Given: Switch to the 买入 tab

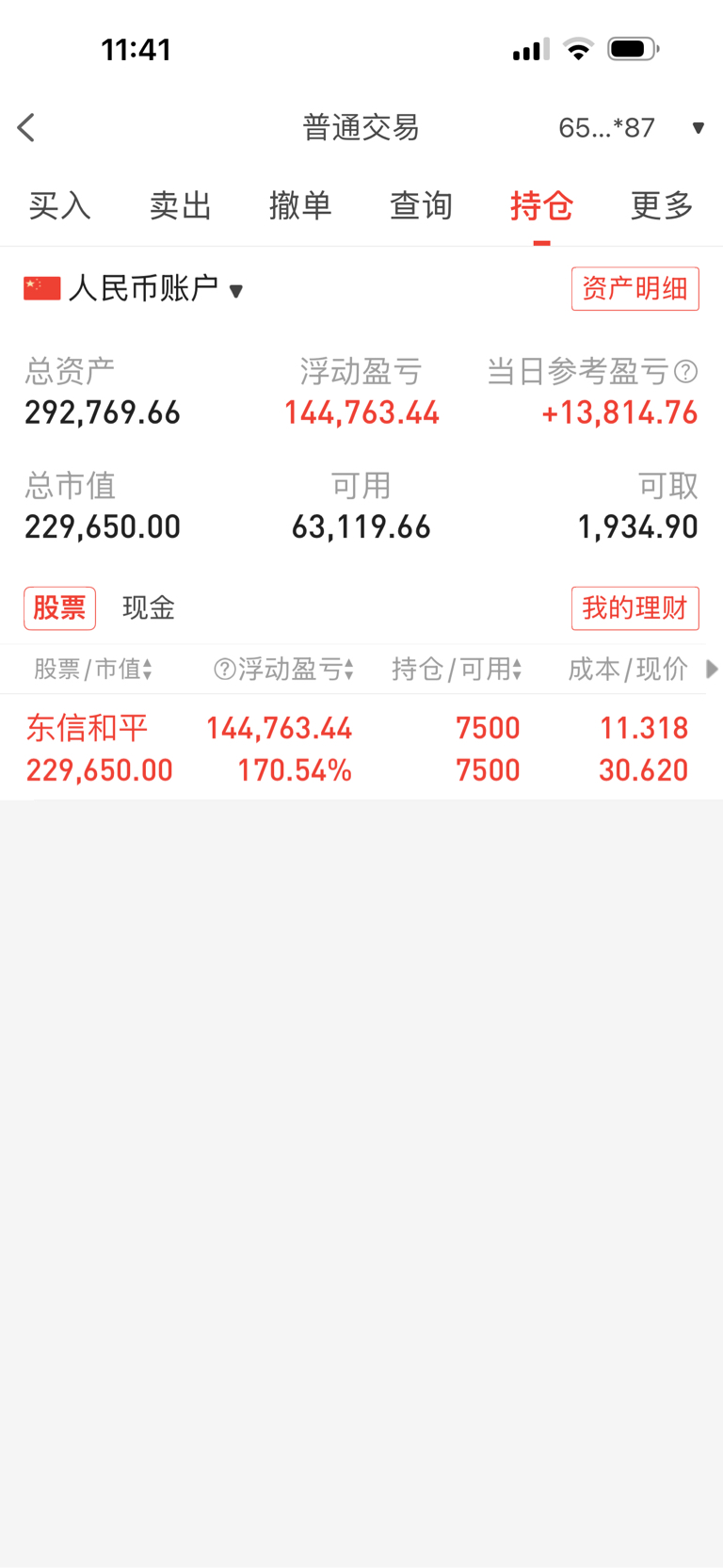Looking at the screenshot, I should tap(59, 205).
